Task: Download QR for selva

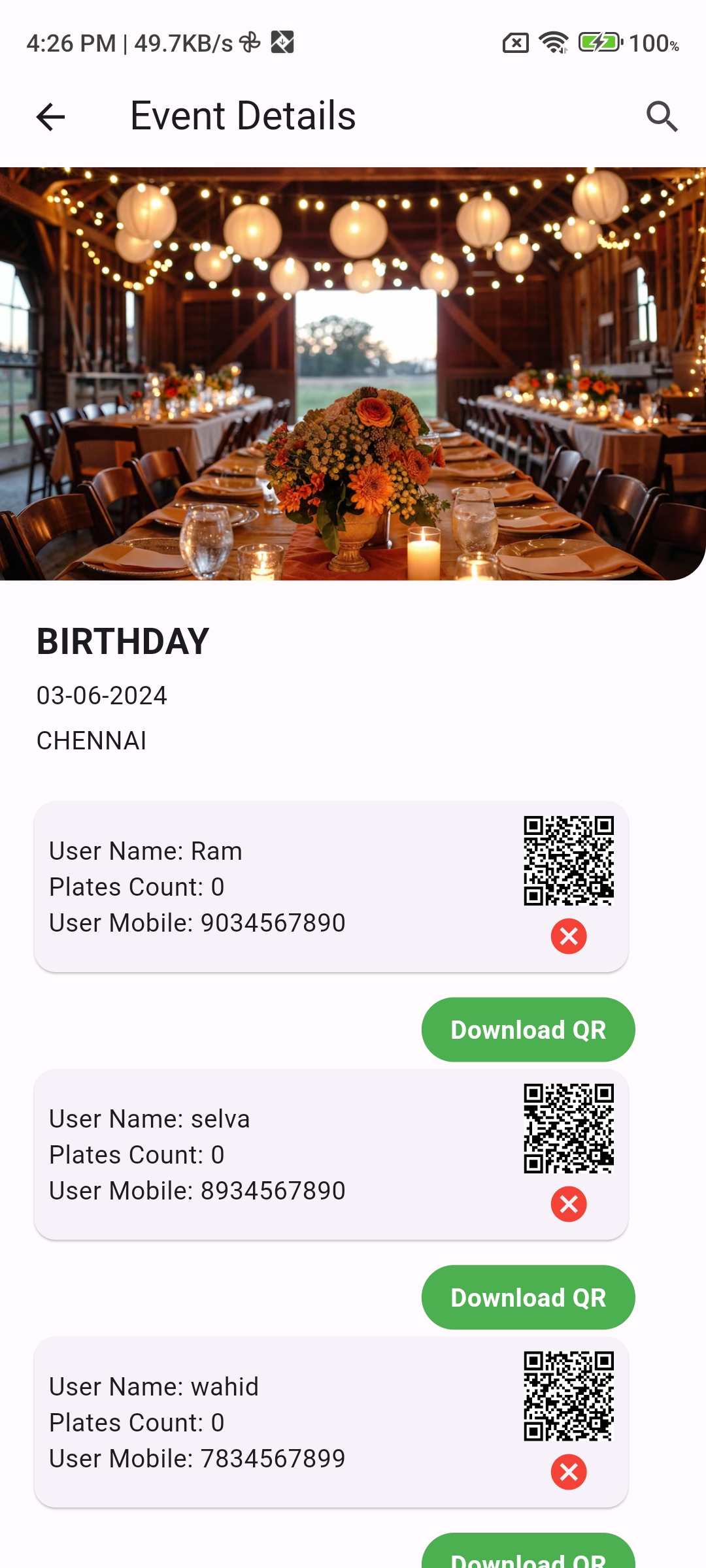Action: (528, 1298)
